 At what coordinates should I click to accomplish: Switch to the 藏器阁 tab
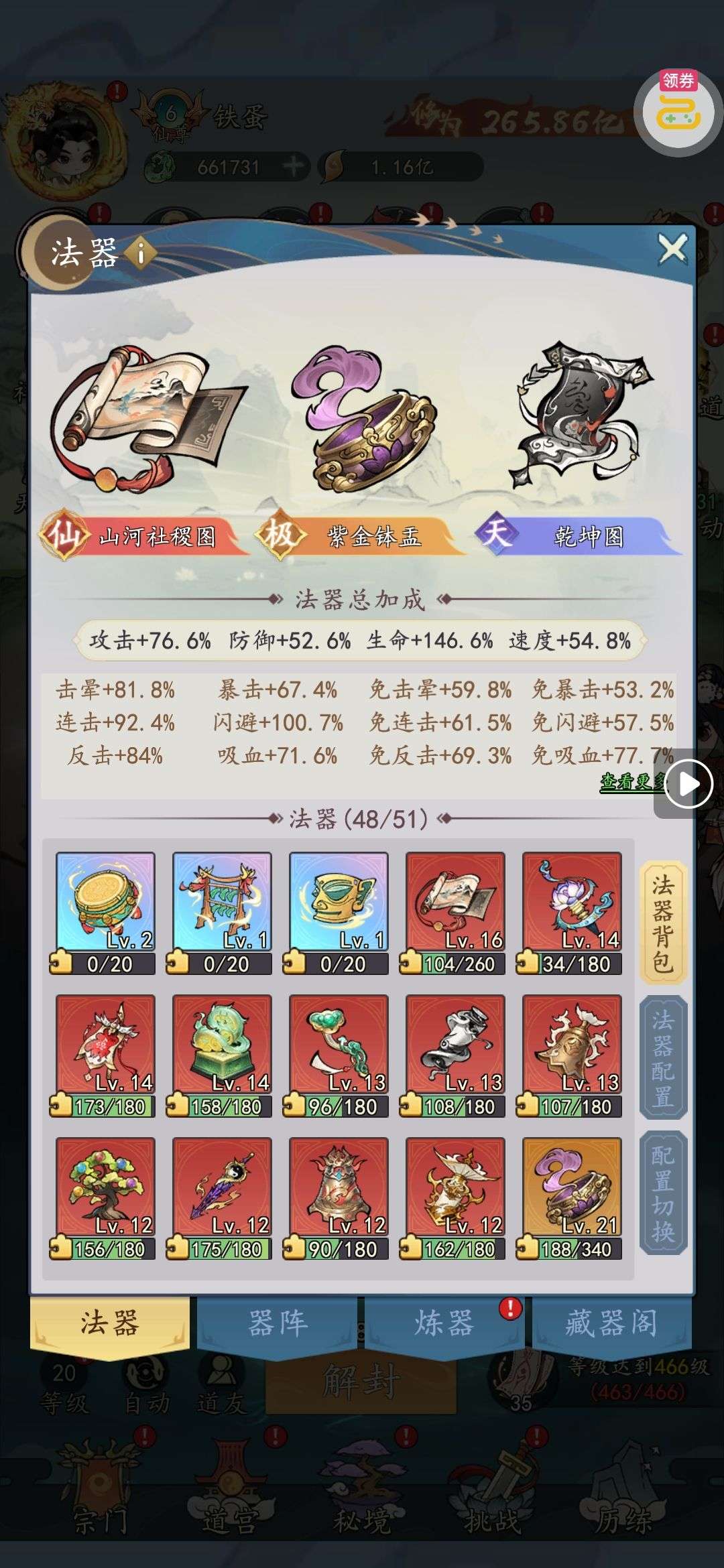click(x=611, y=1323)
